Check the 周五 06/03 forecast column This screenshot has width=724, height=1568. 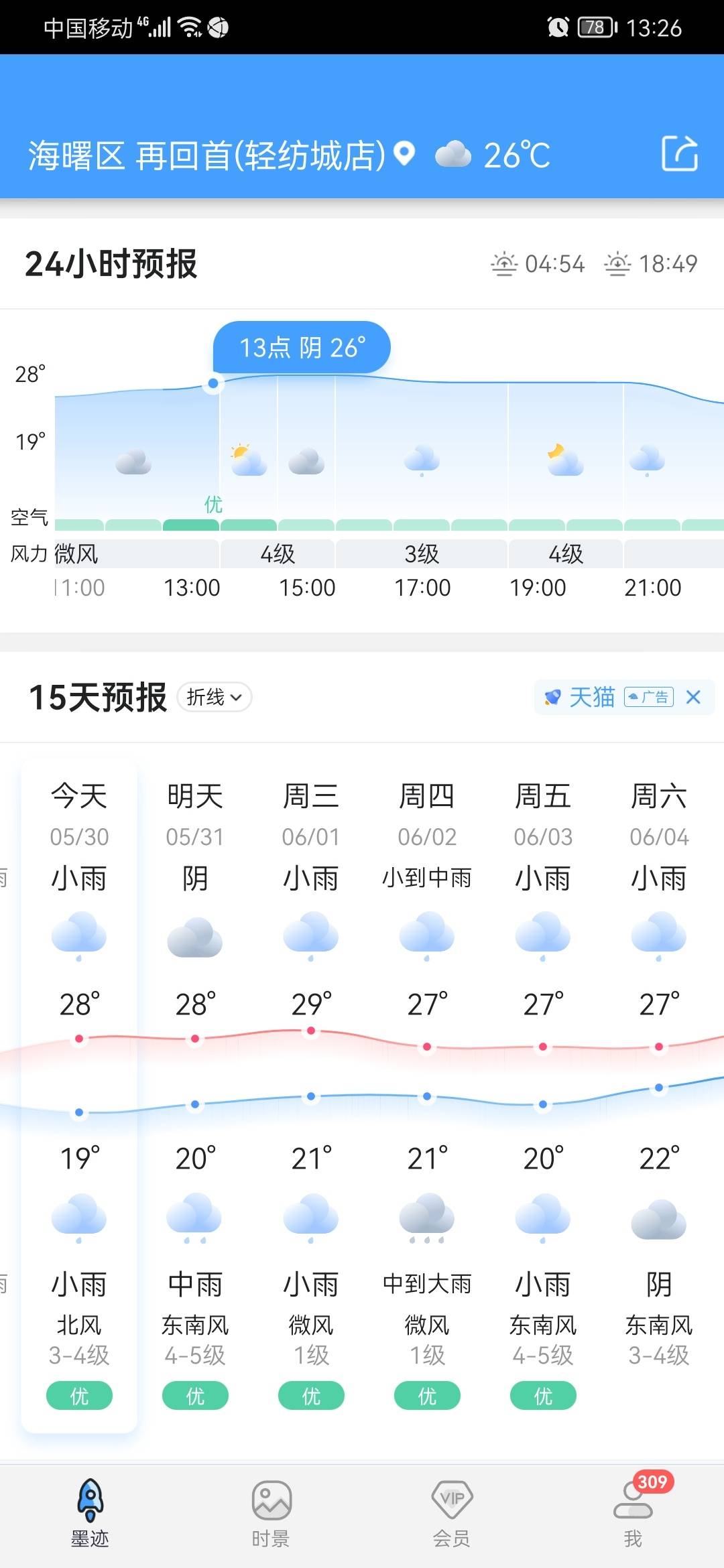[x=543, y=1096]
